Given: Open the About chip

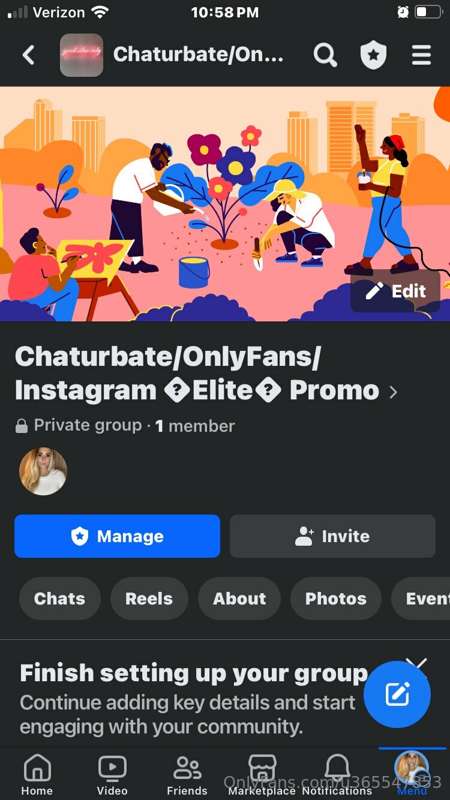Looking at the screenshot, I should [239, 598].
